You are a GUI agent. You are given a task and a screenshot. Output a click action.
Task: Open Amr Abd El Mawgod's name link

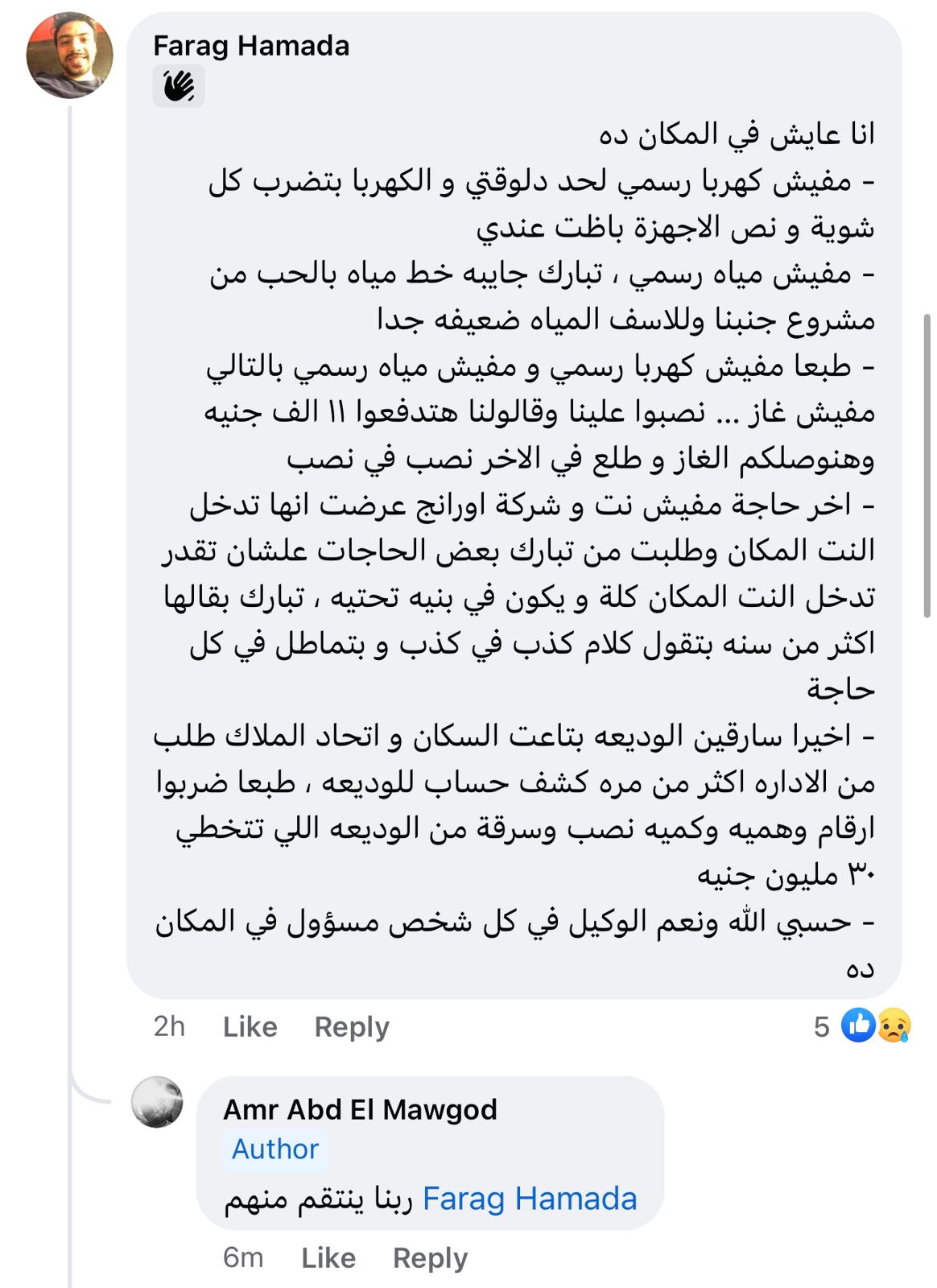[x=360, y=1109]
